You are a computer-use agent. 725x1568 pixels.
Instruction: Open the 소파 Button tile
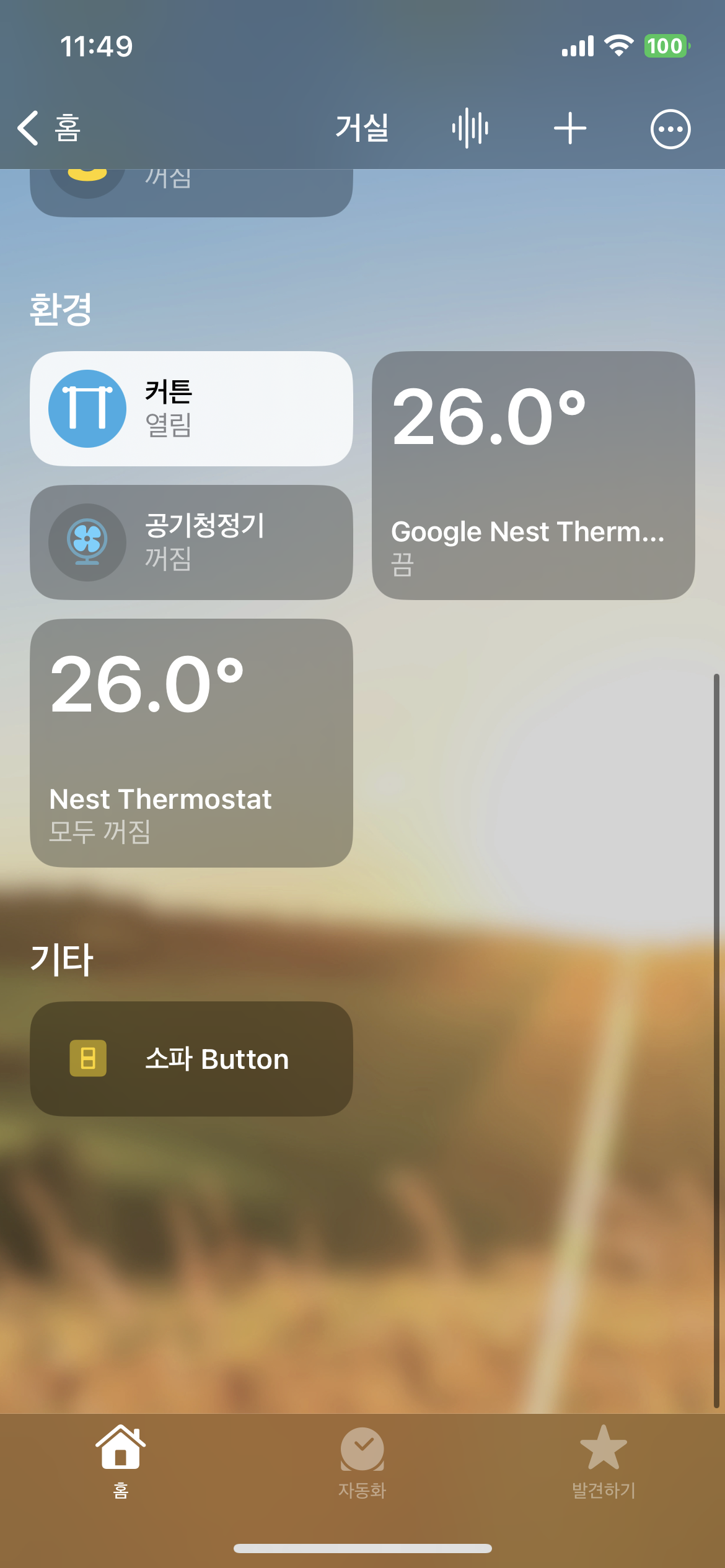(191, 1059)
